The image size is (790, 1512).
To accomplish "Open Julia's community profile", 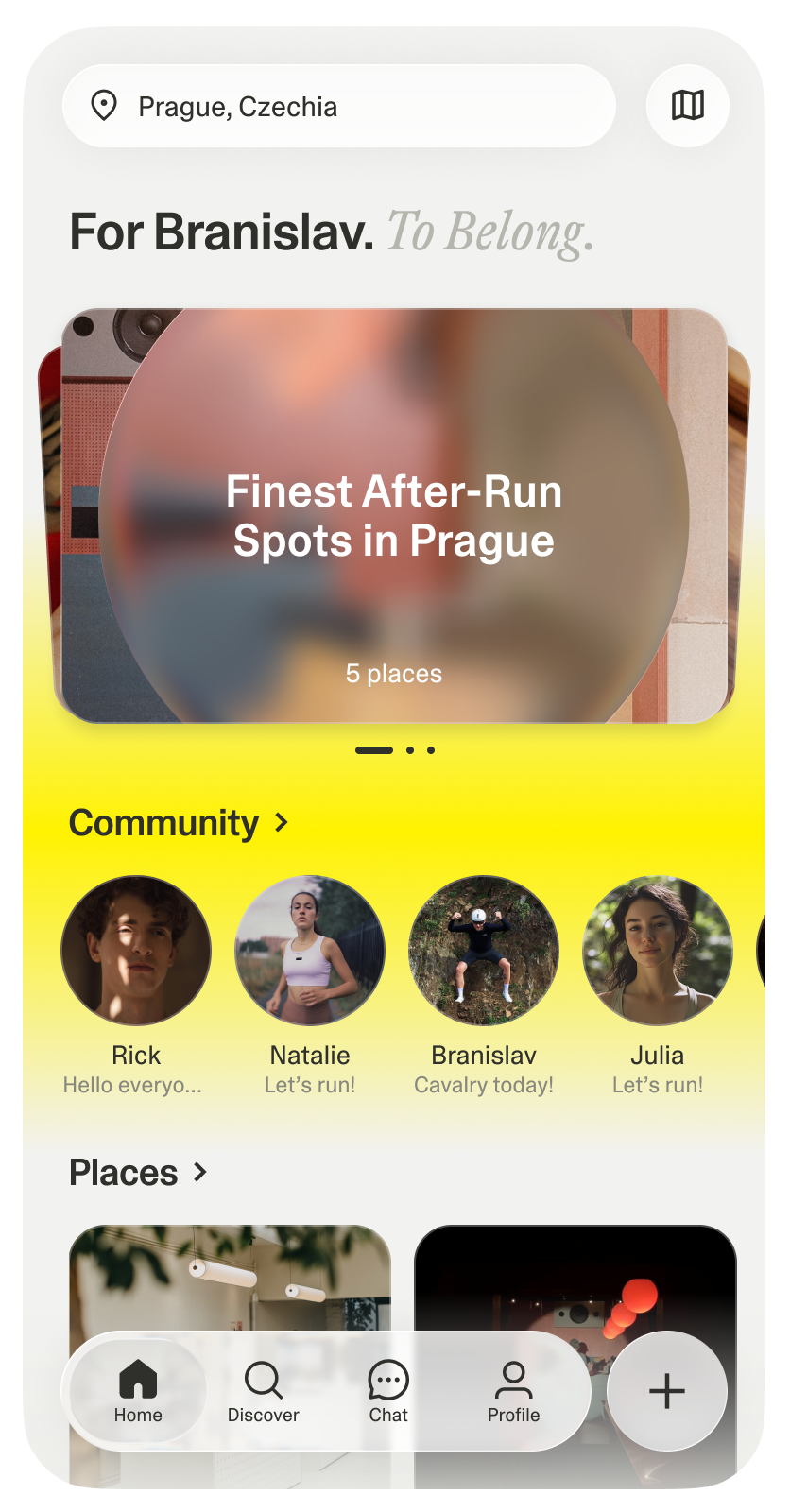I will point(658,951).
